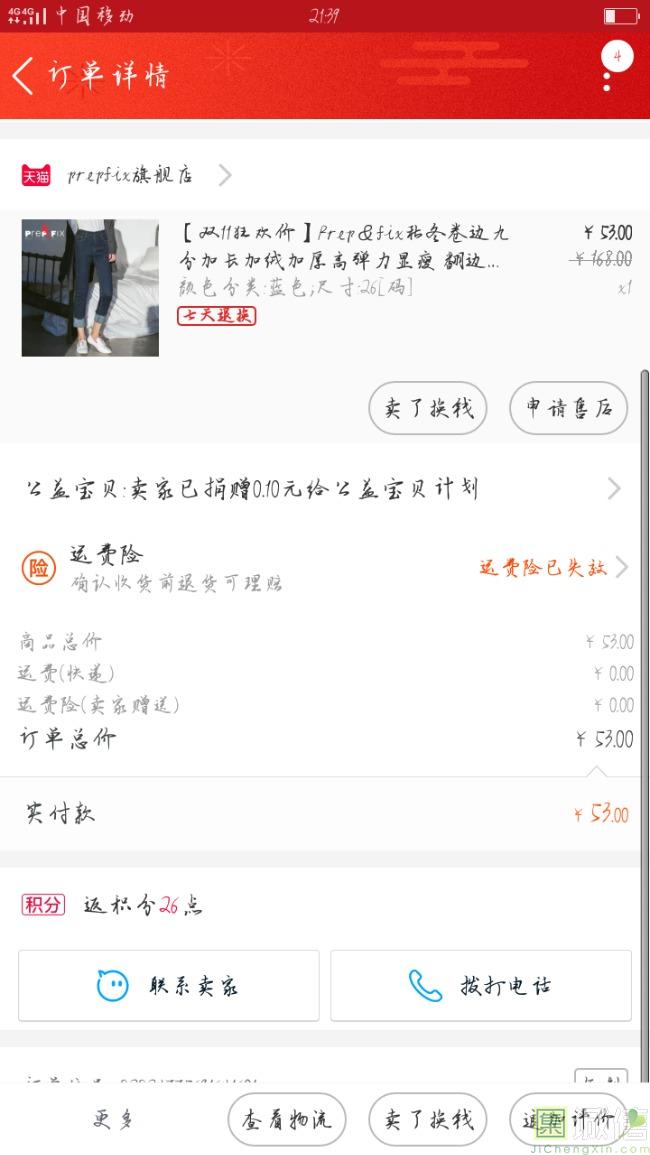Viewport: 650px width, 1155px height.
Task: Go back from the 订单详情 page
Action: tap(24, 75)
